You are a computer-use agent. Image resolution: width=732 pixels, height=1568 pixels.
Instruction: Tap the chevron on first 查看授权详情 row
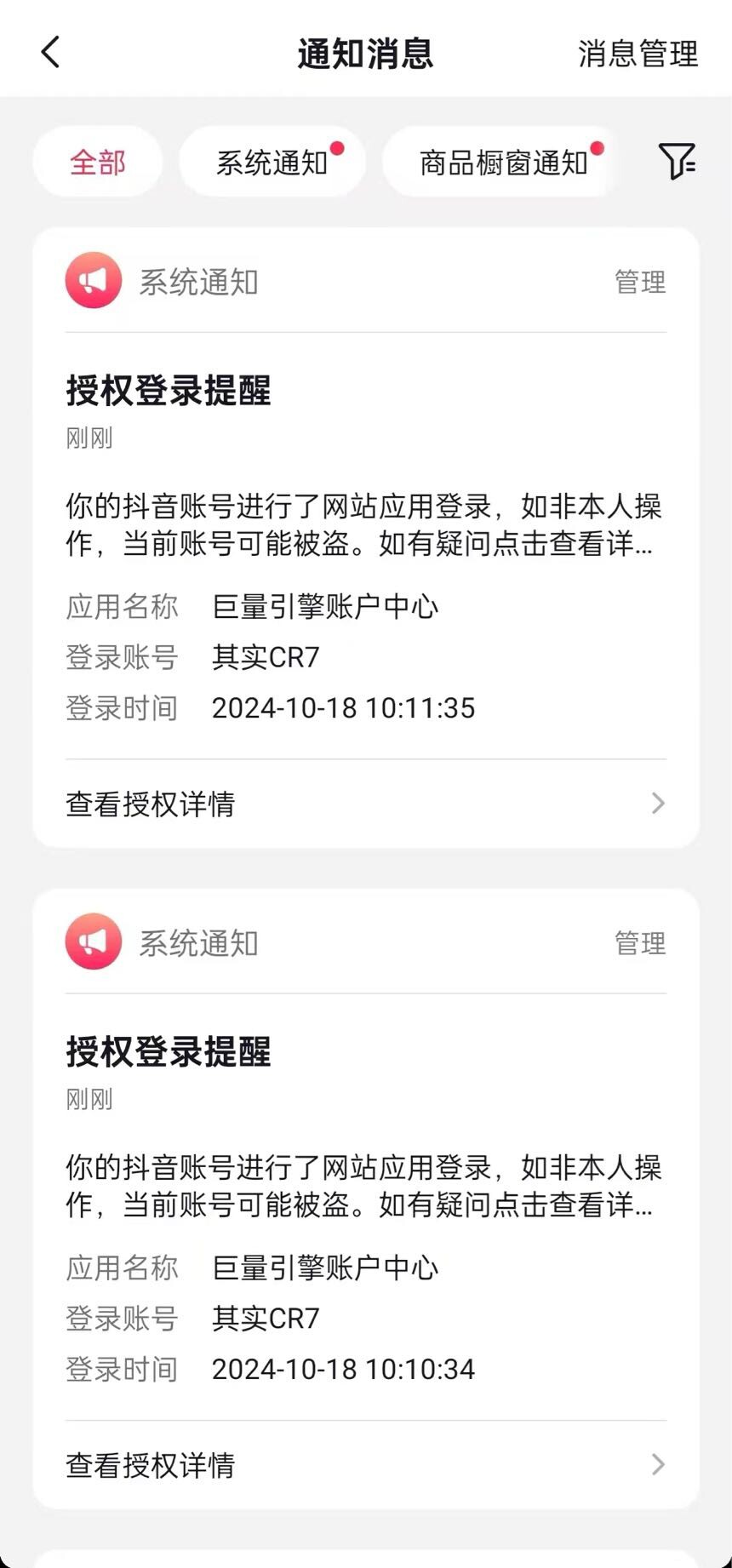657,803
